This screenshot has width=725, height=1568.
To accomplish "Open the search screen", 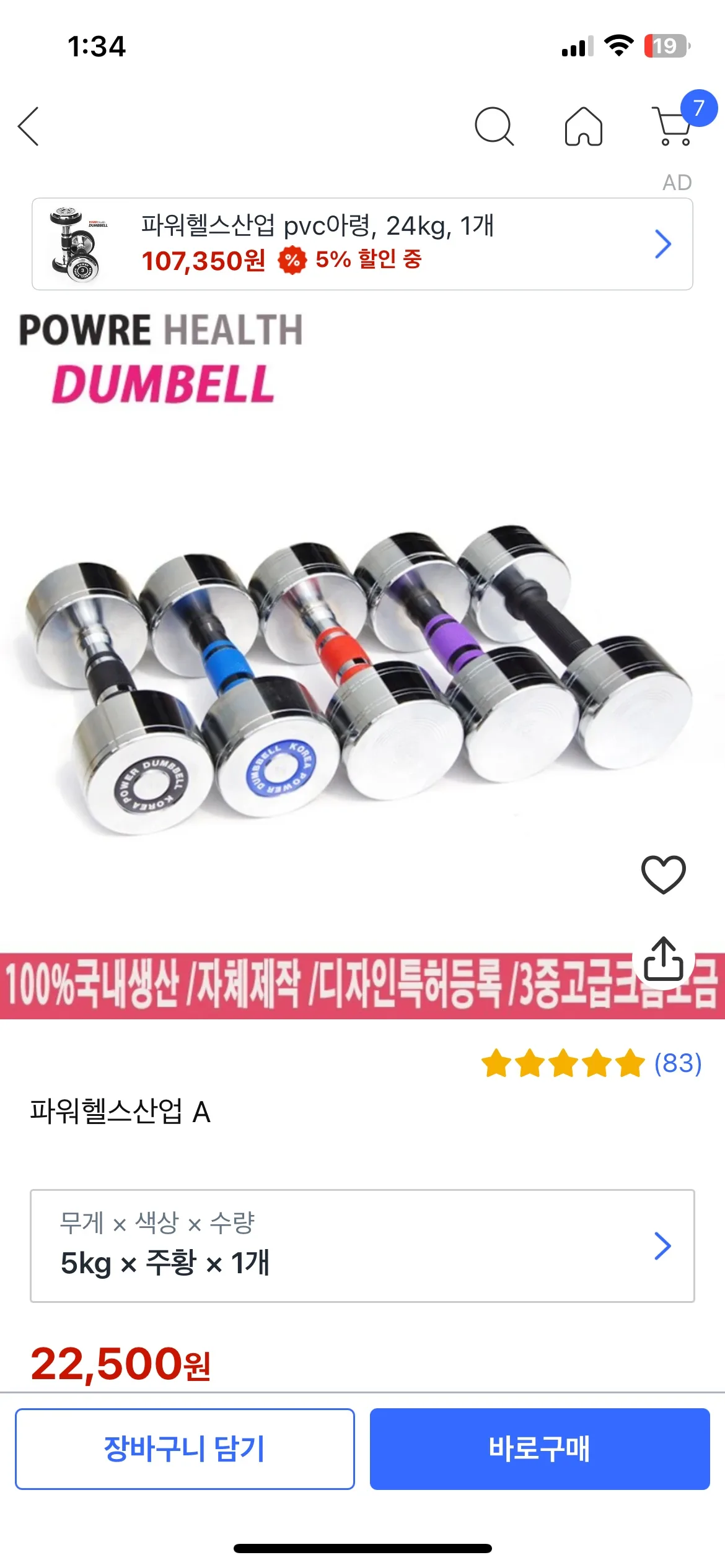I will (494, 128).
